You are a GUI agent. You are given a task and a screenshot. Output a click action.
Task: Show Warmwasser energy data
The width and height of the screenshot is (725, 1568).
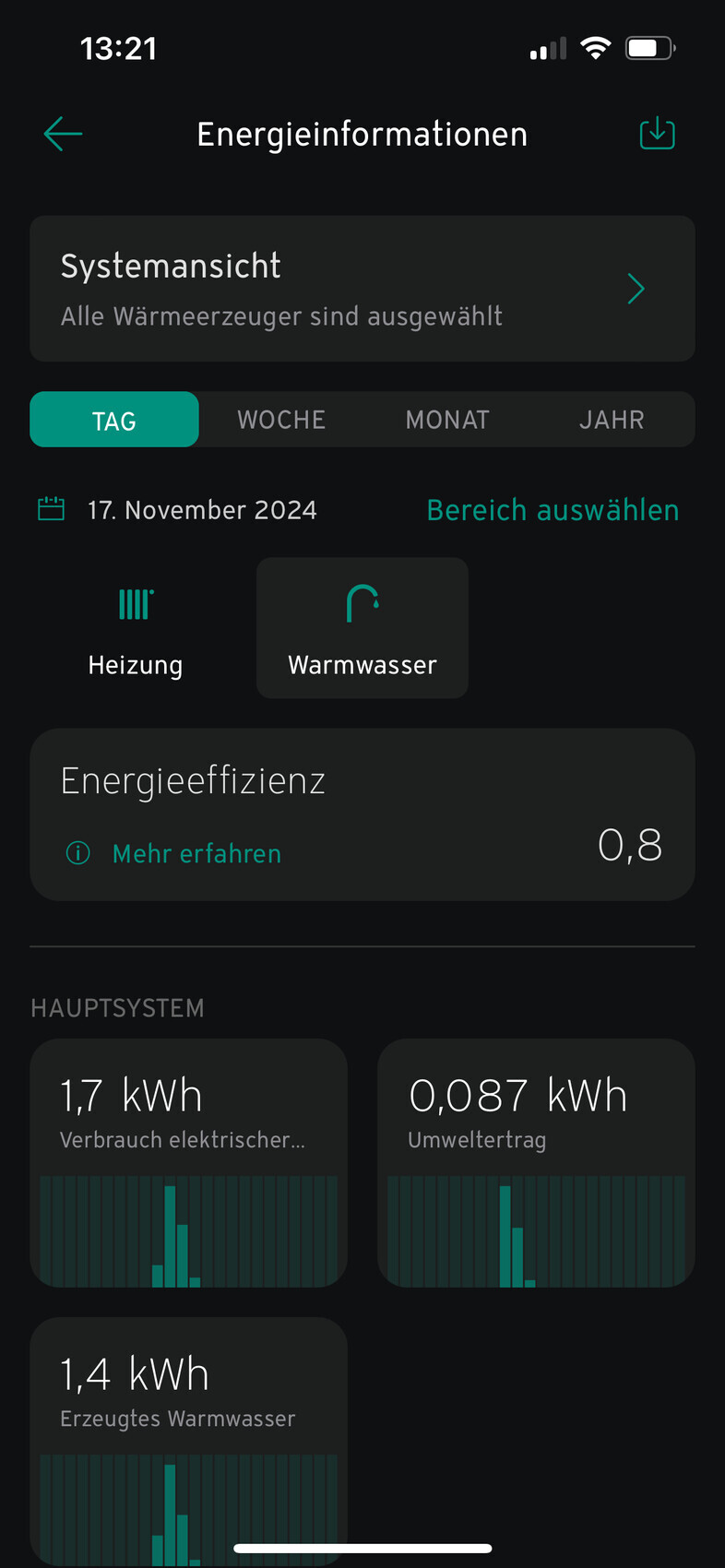pyautogui.click(x=362, y=628)
